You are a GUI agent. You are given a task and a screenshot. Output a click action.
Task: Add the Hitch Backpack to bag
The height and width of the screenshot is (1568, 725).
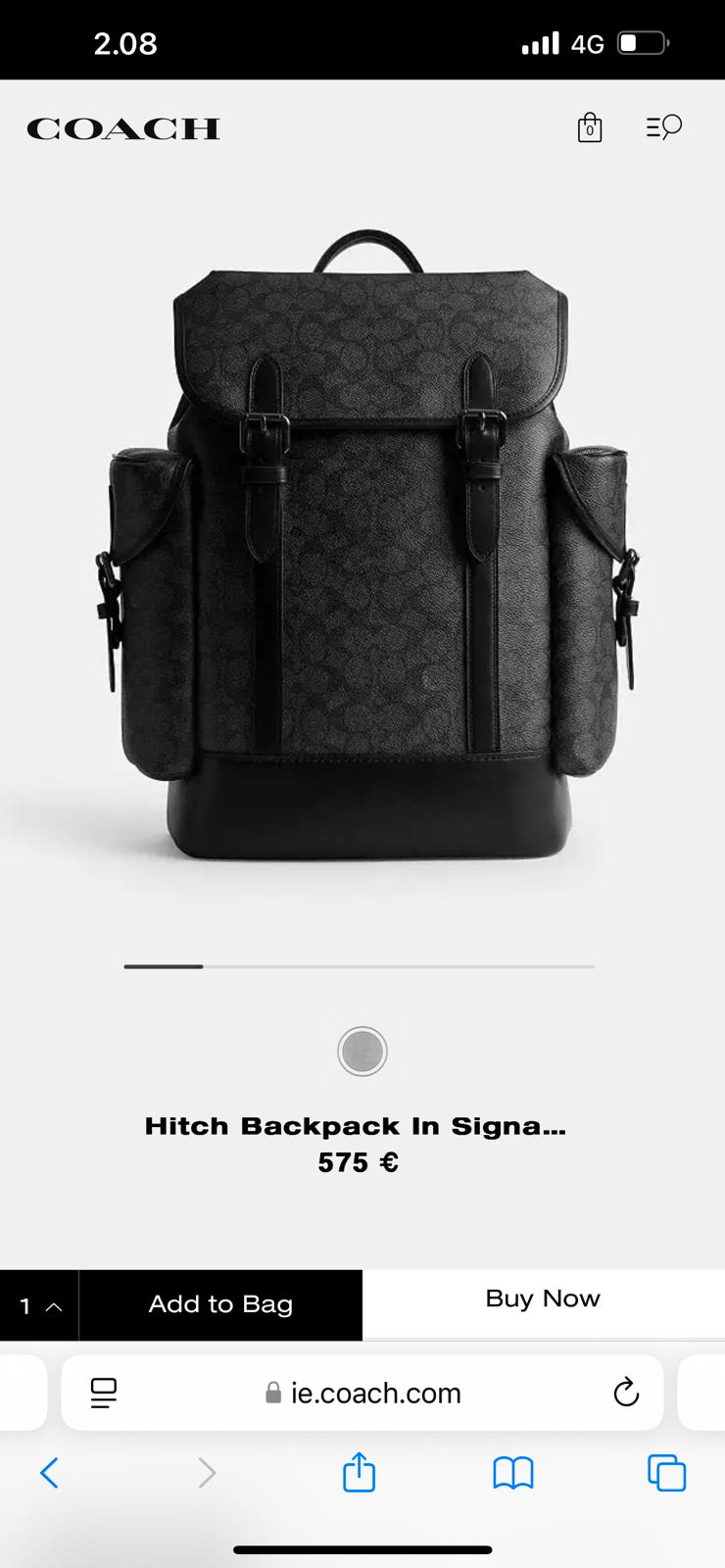(x=220, y=1304)
